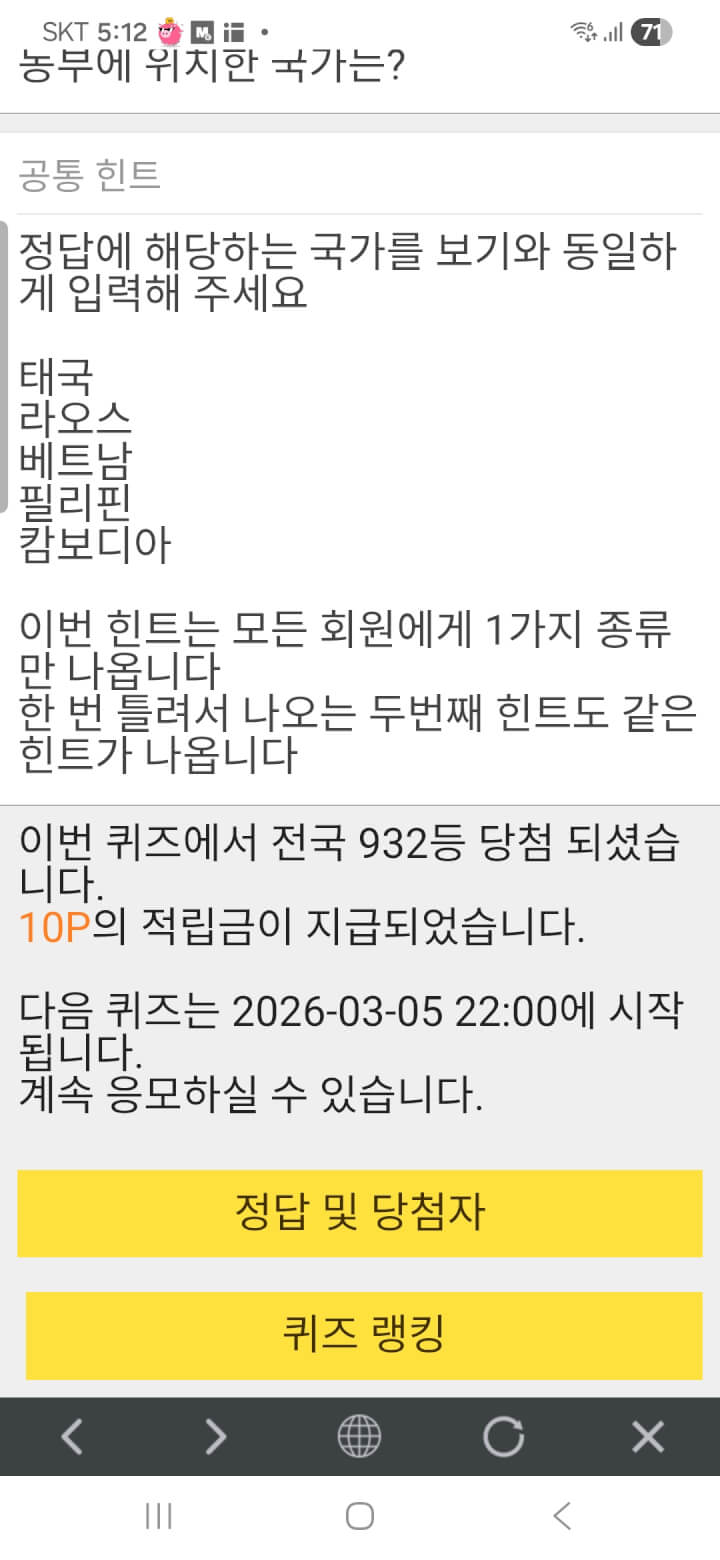Go to the system home screen
Screen dimensions: 720x1560
pyautogui.click(x=360, y=1516)
